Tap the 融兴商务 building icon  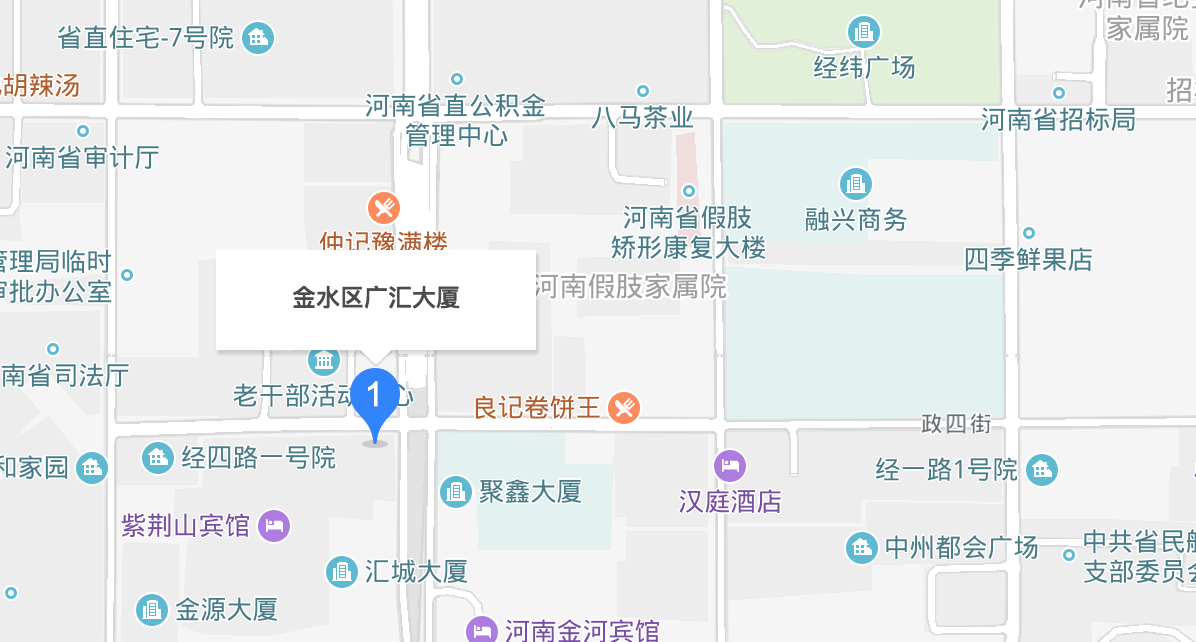click(x=856, y=184)
